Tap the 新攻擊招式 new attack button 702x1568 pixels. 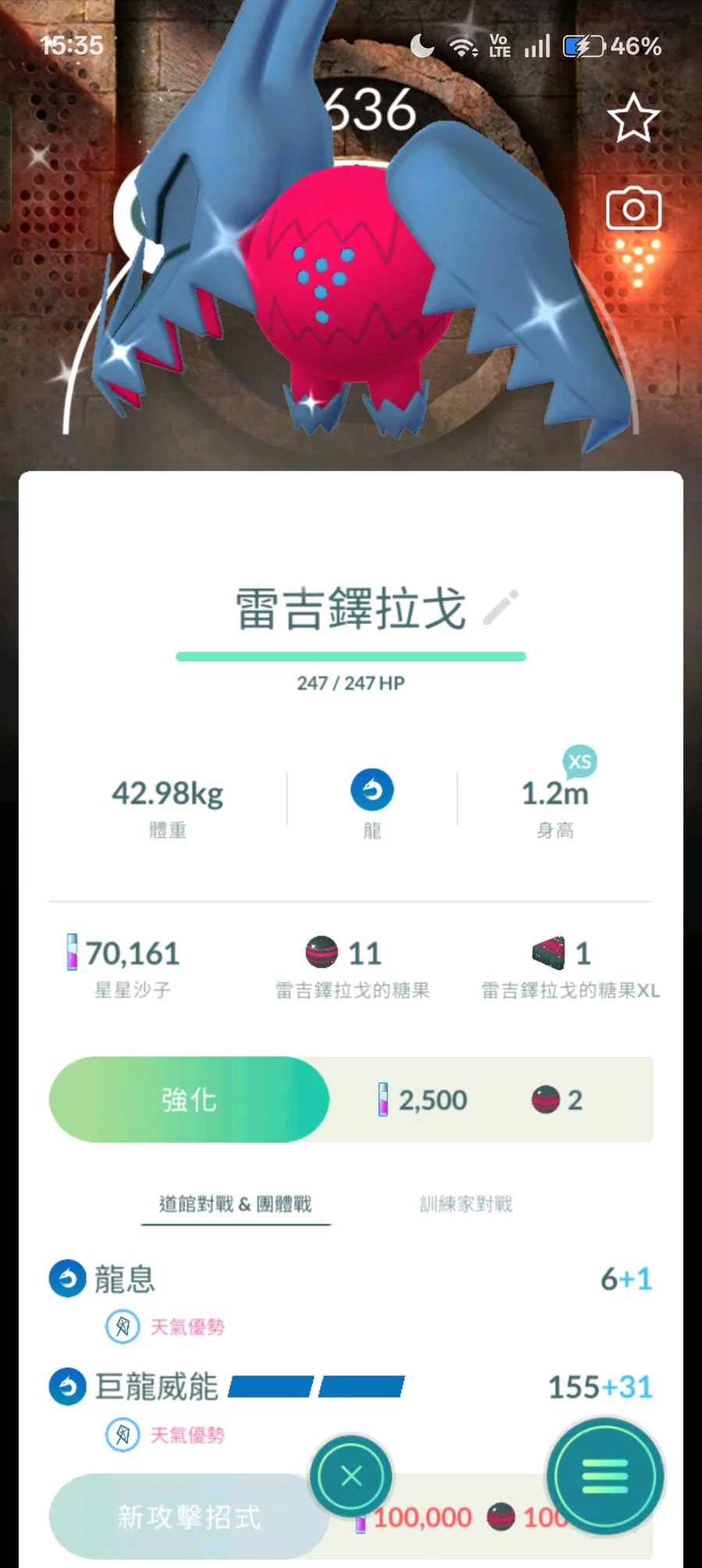(187, 1516)
